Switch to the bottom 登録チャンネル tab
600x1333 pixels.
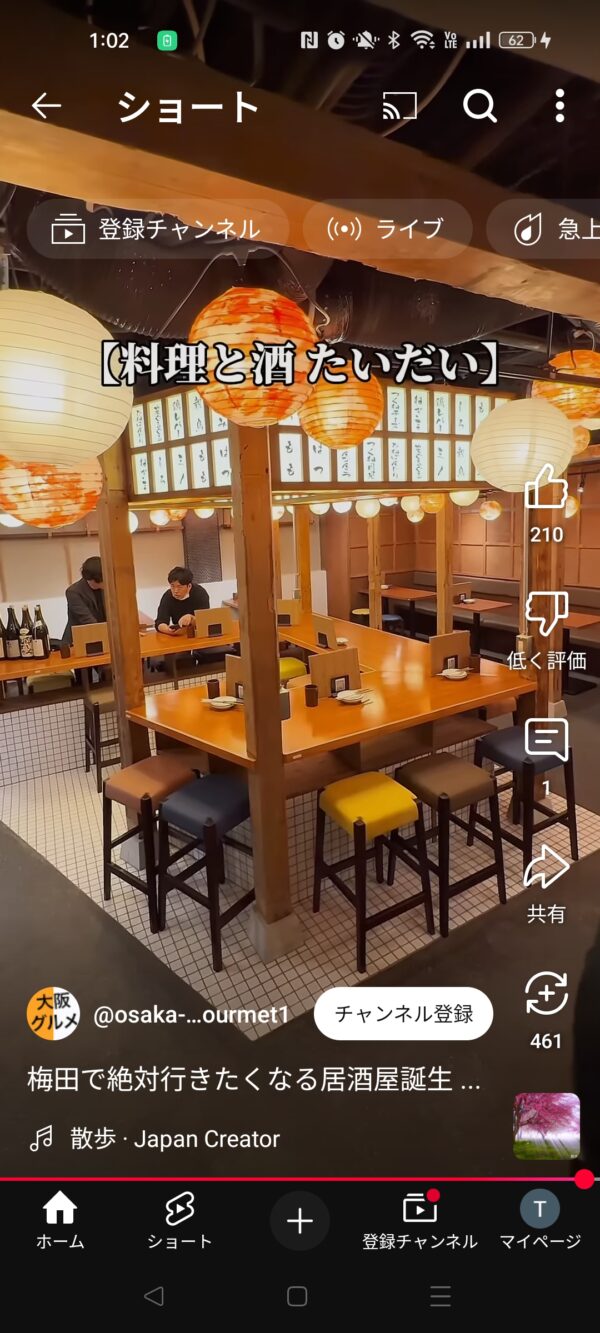click(420, 1221)
